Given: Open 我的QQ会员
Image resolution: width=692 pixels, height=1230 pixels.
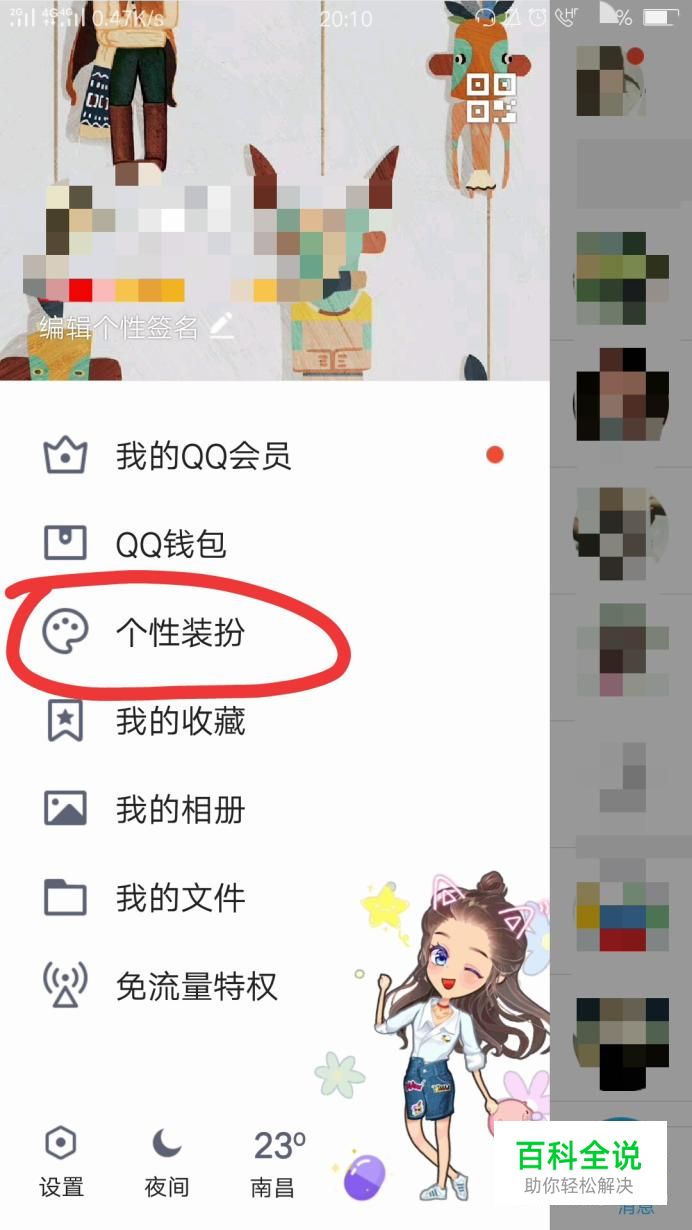Looking at the screenshot, I should tap(275, 457).
